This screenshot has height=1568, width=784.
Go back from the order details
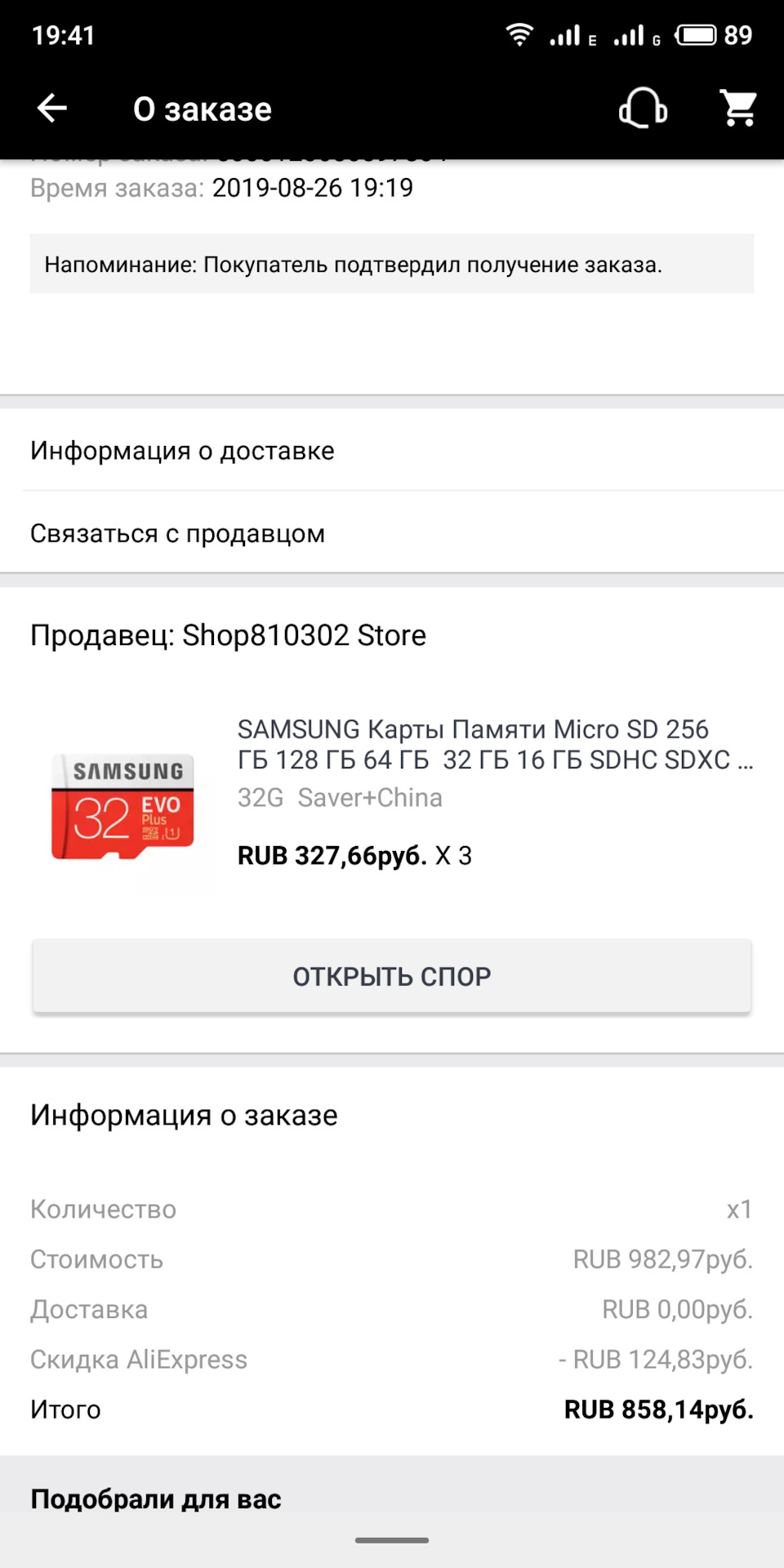pos(52,108)
